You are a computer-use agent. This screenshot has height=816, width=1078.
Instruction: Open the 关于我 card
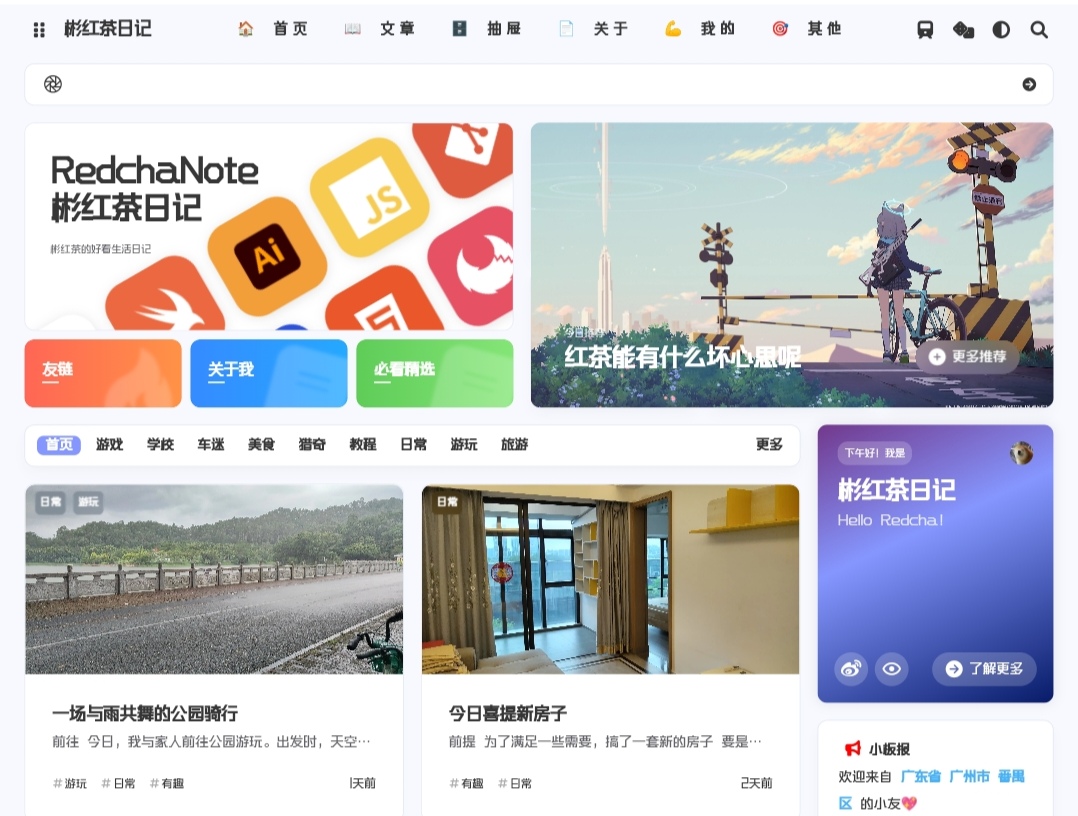(268, 373)
